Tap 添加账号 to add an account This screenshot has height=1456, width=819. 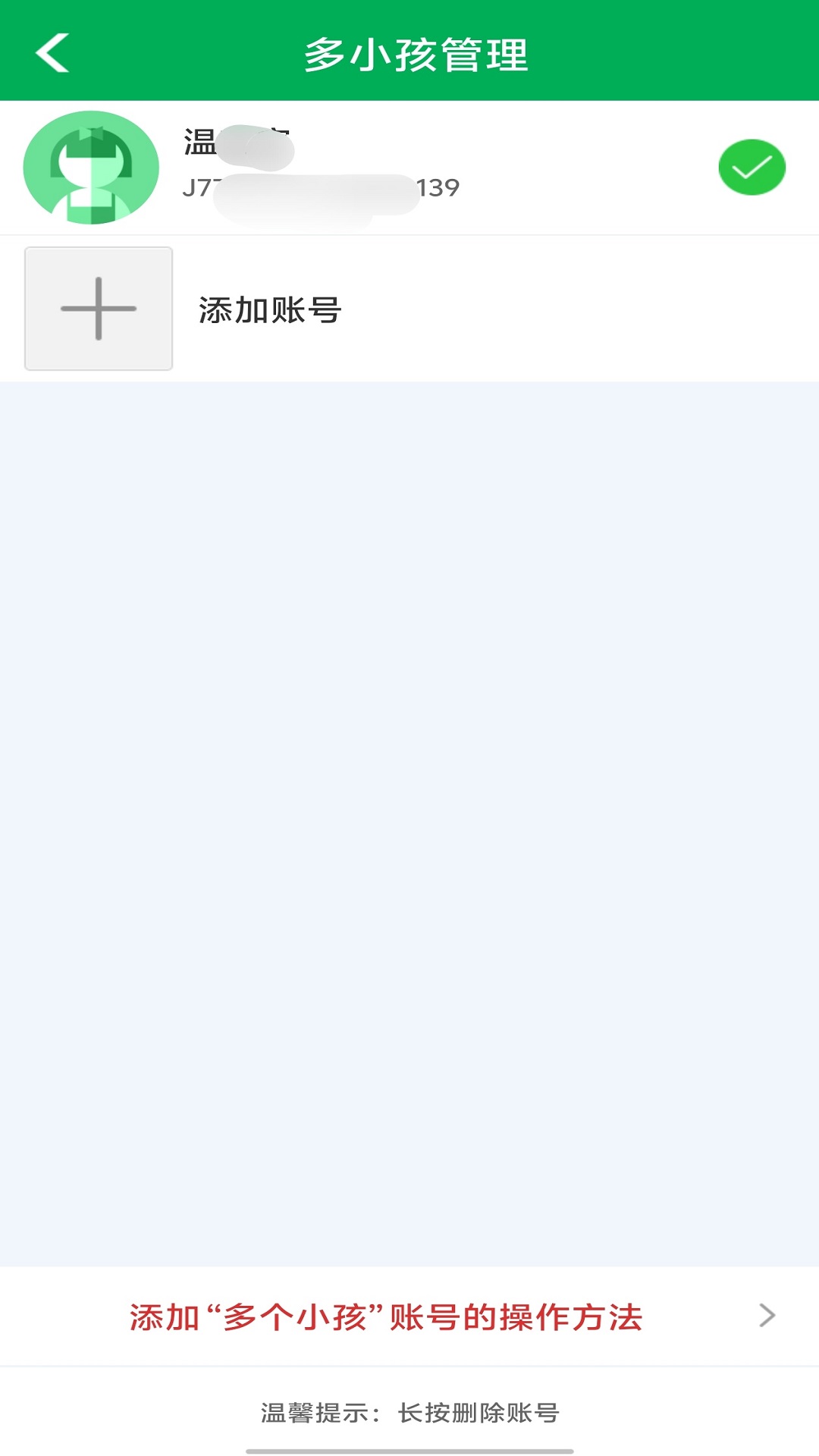[x=269, y=309]
